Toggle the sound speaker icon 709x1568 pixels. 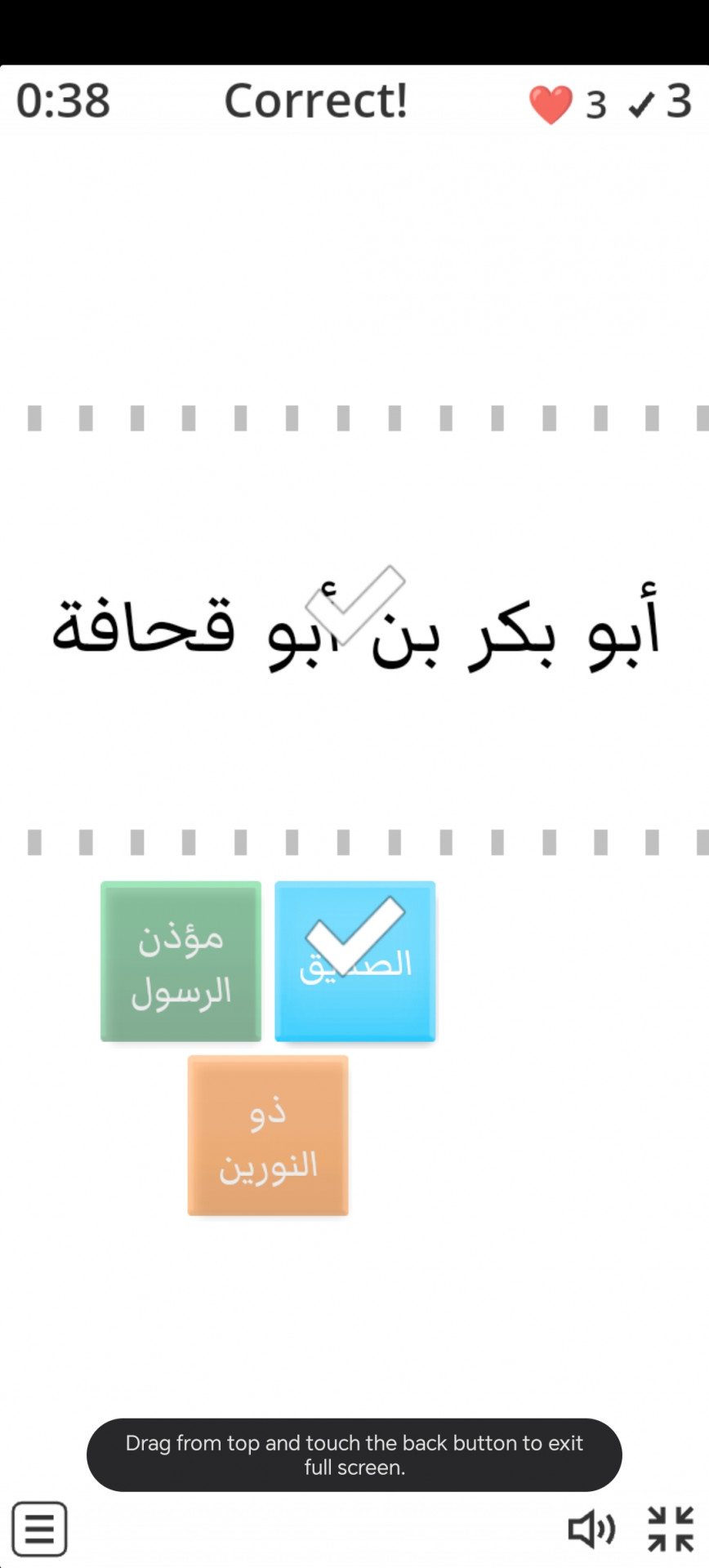point(591,1529)
